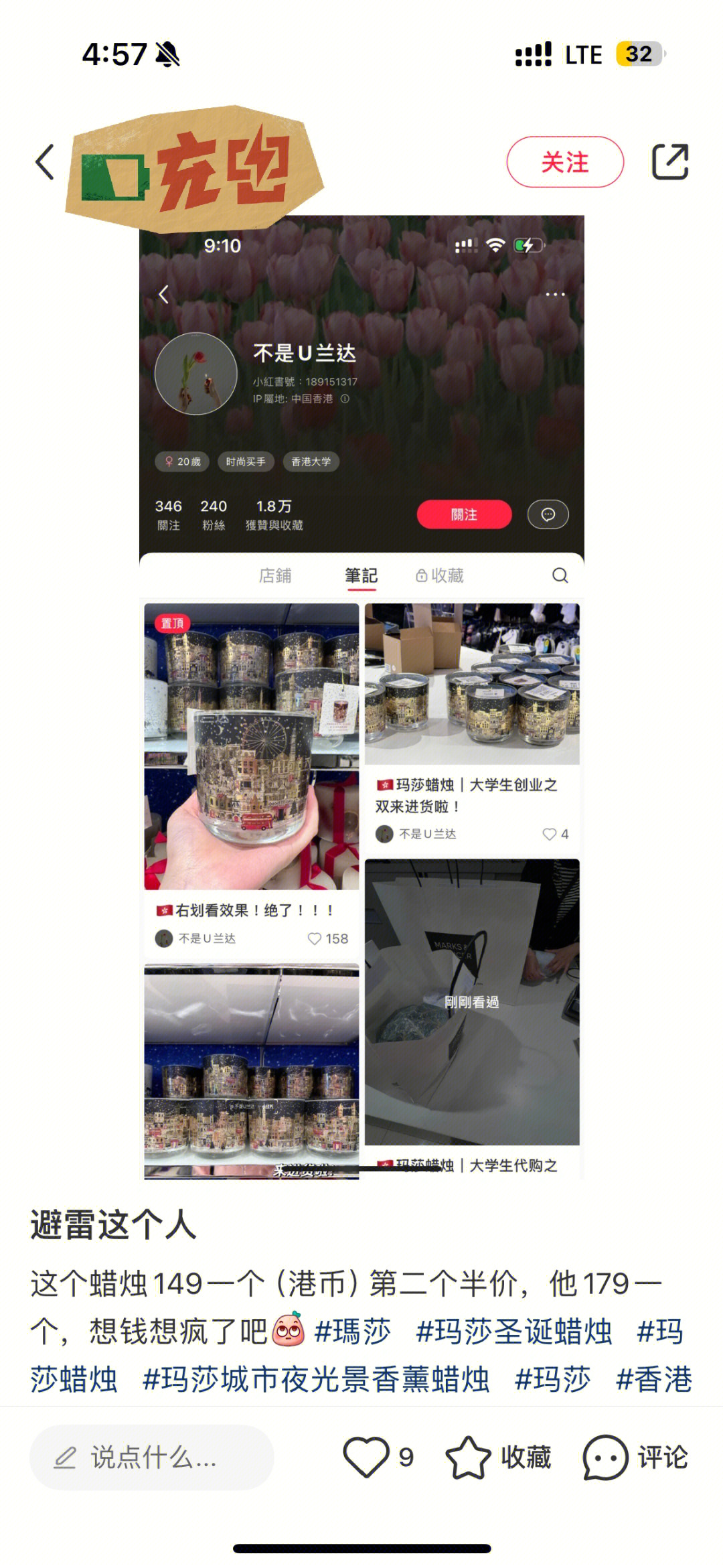The image size is (723, 1568).
Task: Open the posted profile screenshot image
Action: 361,697
